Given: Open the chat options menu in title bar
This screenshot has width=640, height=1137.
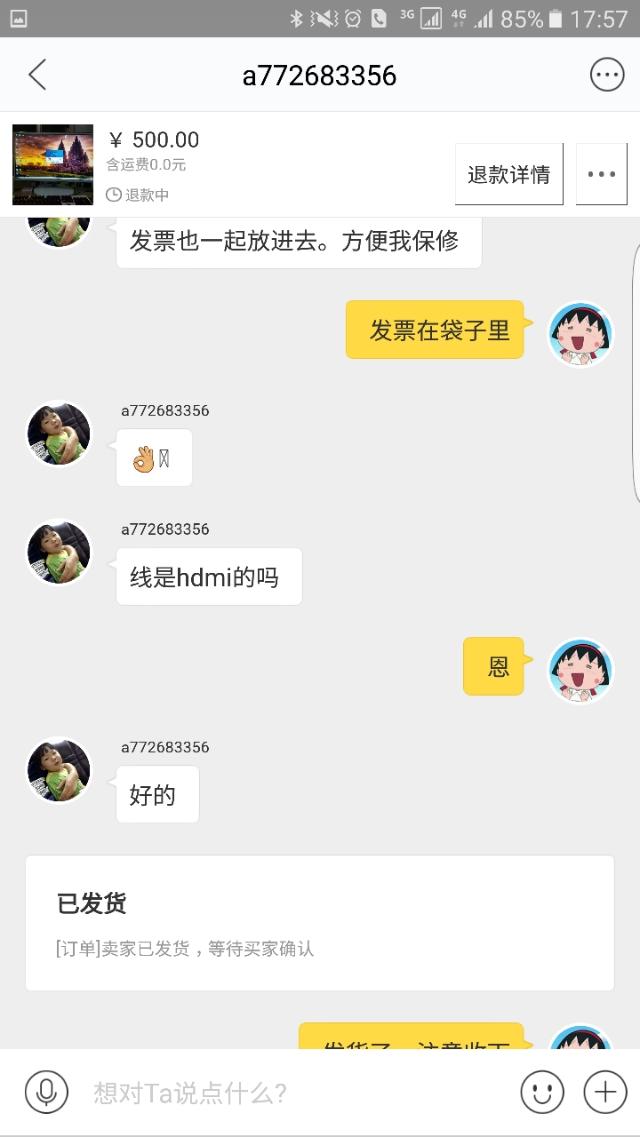Looking at the screenshot, I should 607,75.
